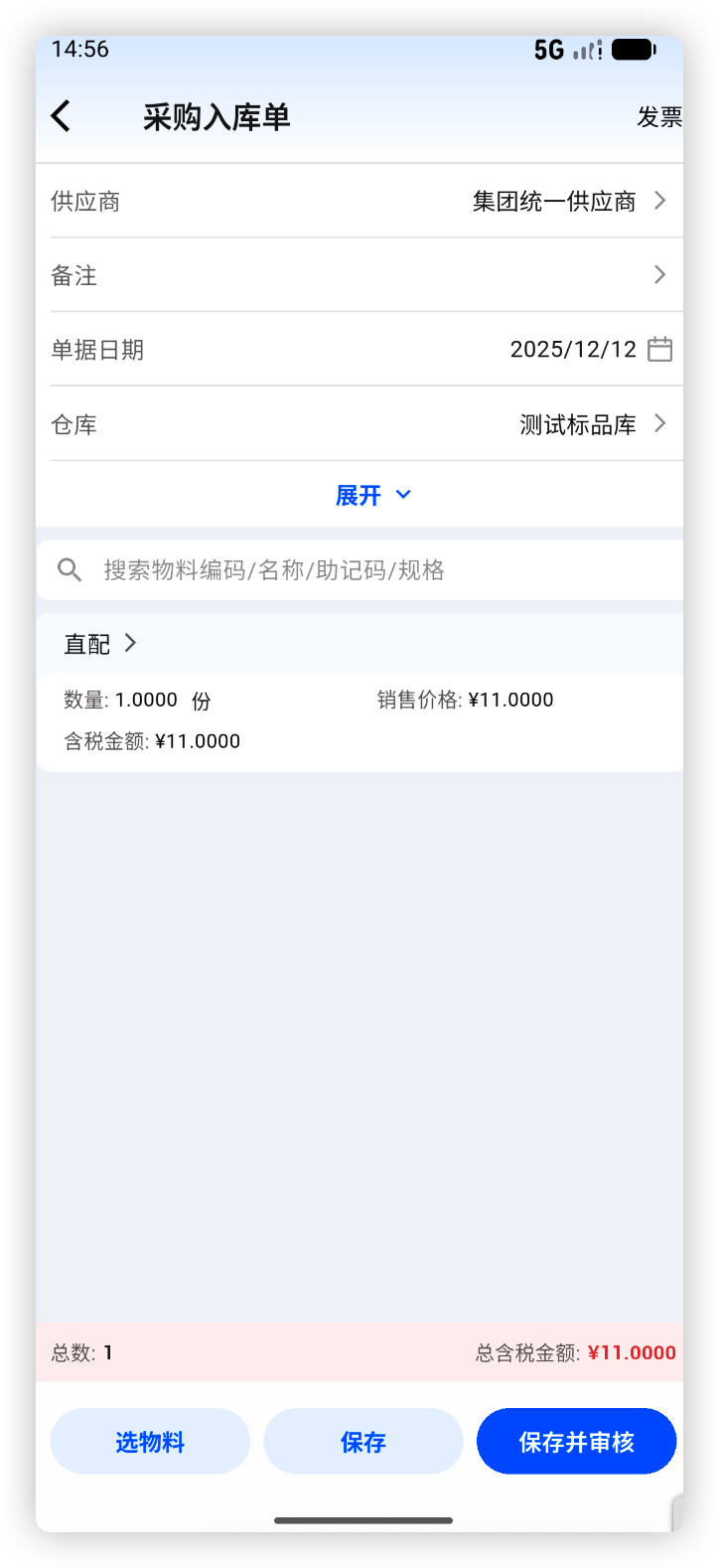This screenshot has width=719, height=1568.
Task: Select 保存并审核 to save and approve
Action: [576, 1442]
